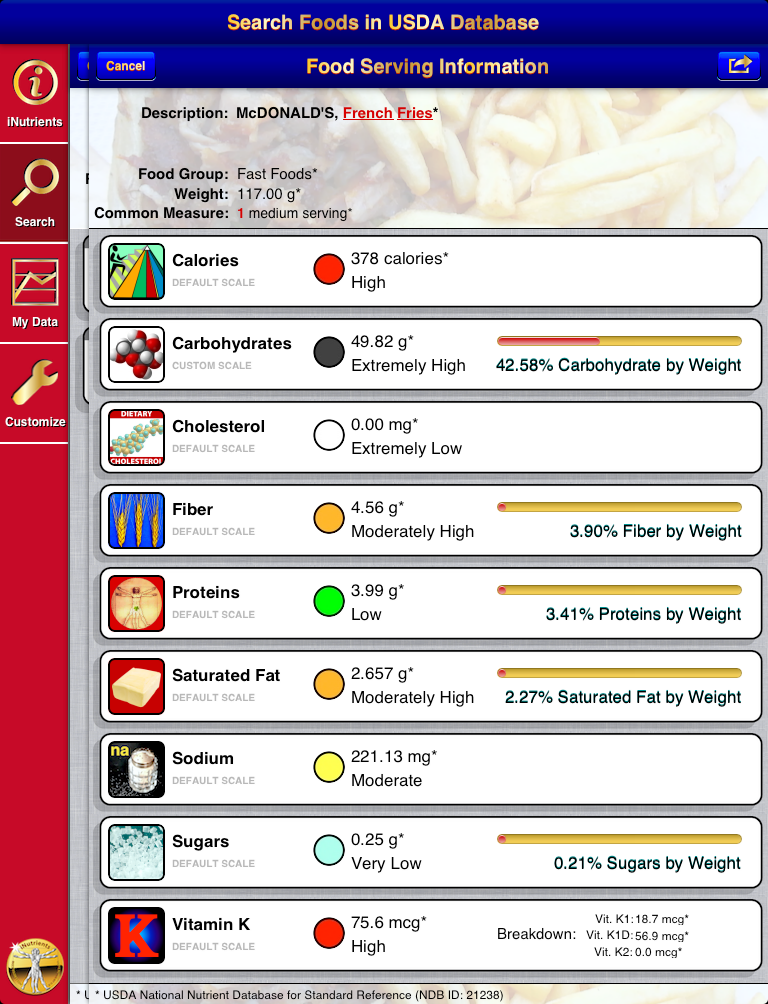Open the Sugars nutrient row

click(x=431, y=852)
